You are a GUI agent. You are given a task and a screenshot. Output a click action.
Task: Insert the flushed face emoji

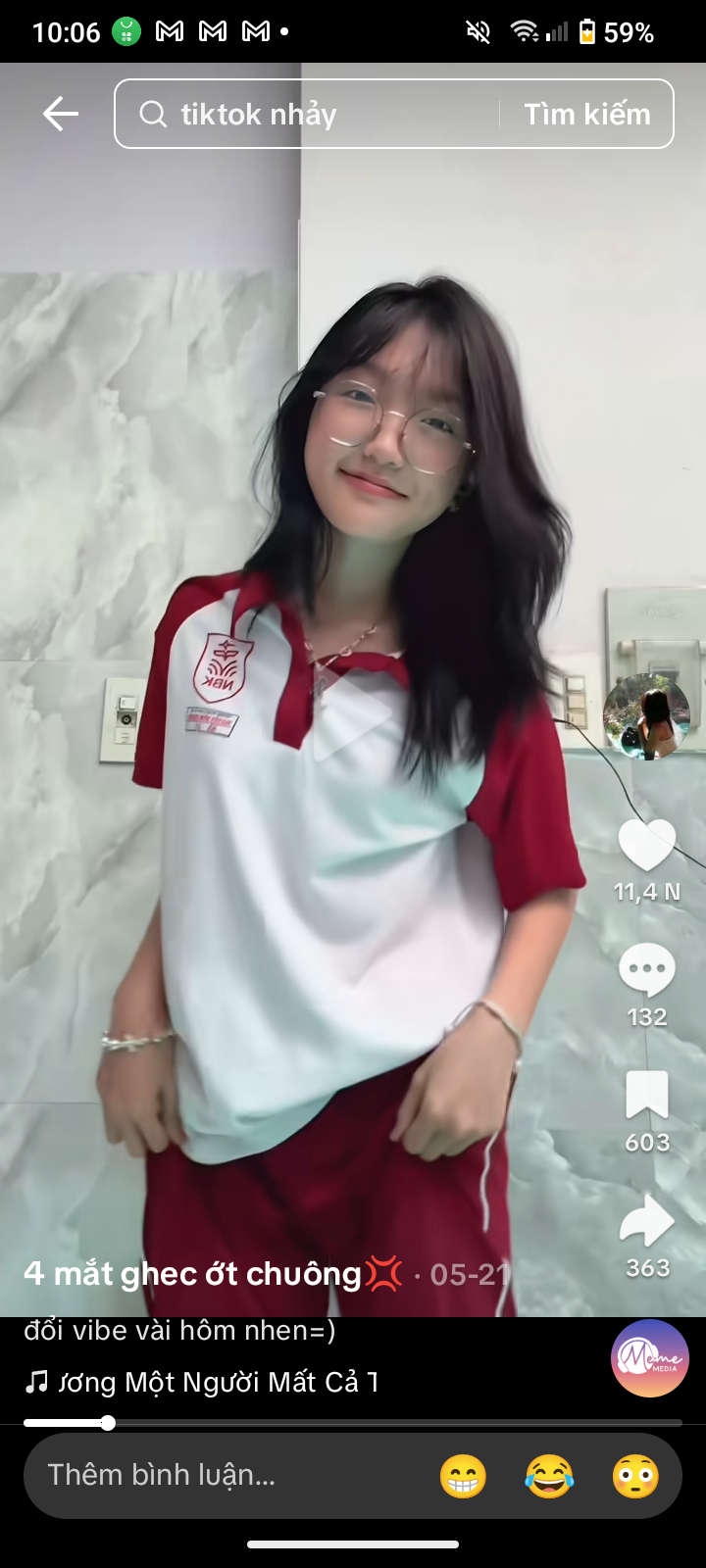pyautogui.click(x=635, y=1476)
